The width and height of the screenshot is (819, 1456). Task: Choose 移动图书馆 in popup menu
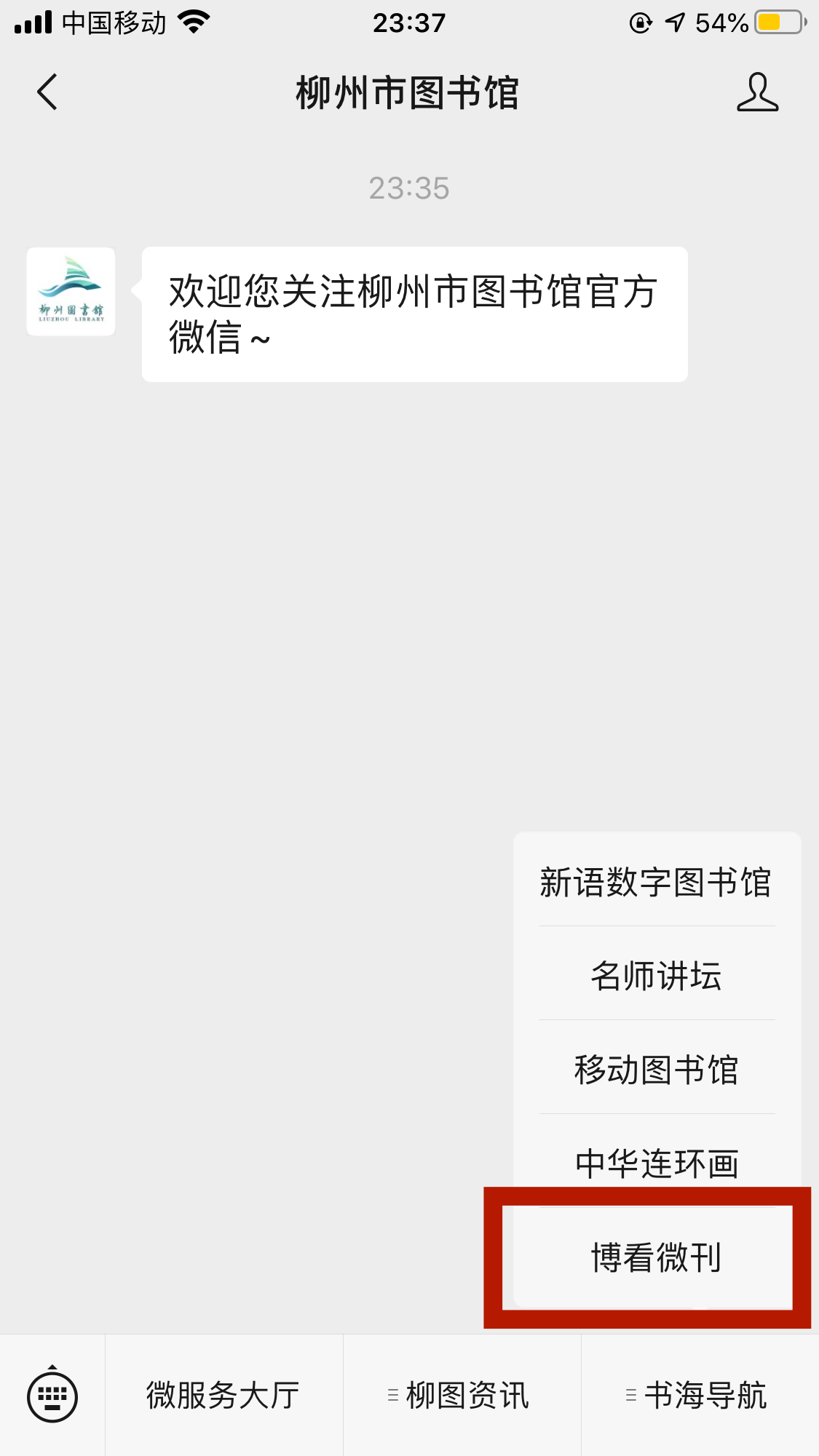click(656, 1070)
